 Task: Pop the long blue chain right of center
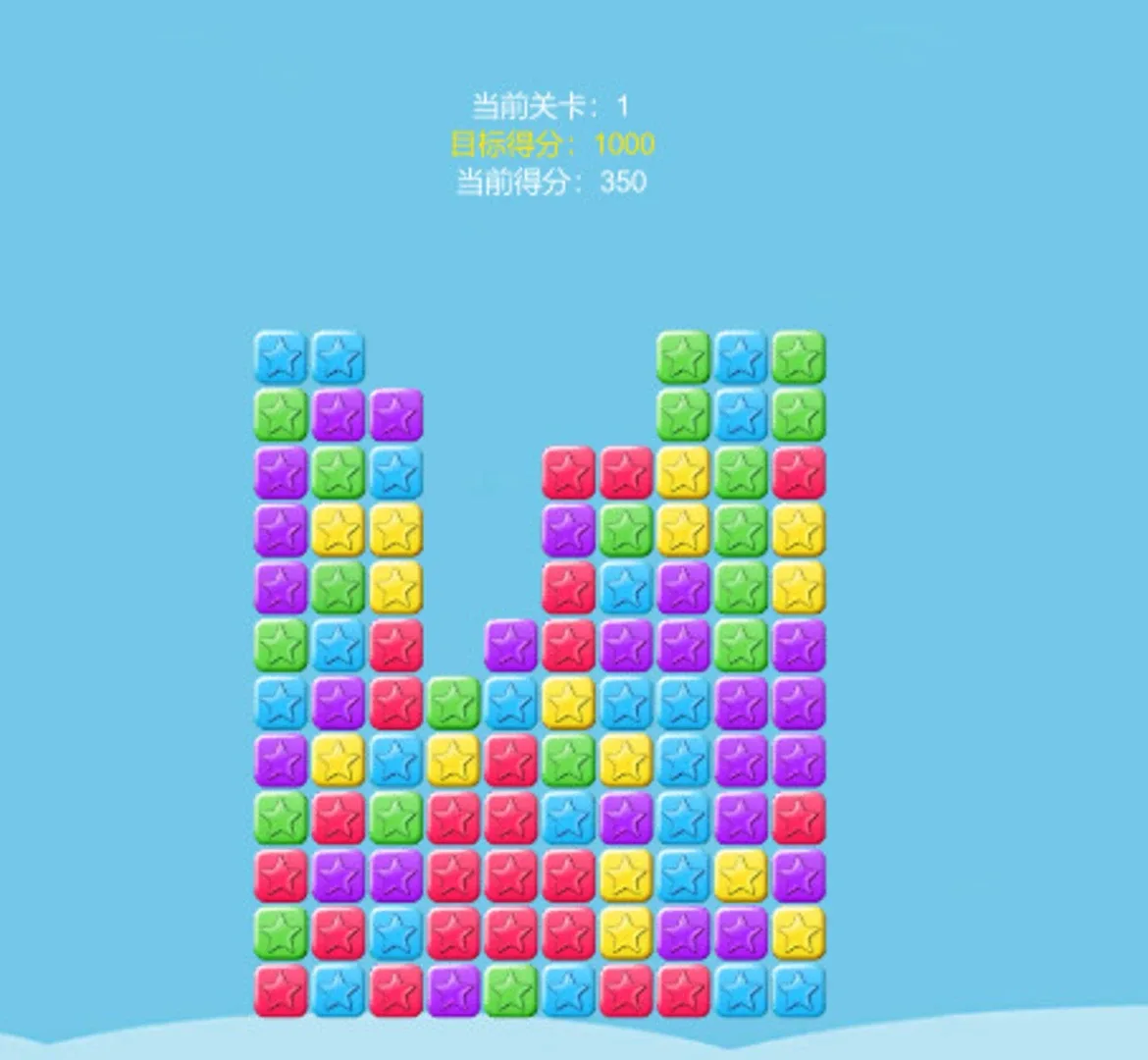(x=683, y=761)
